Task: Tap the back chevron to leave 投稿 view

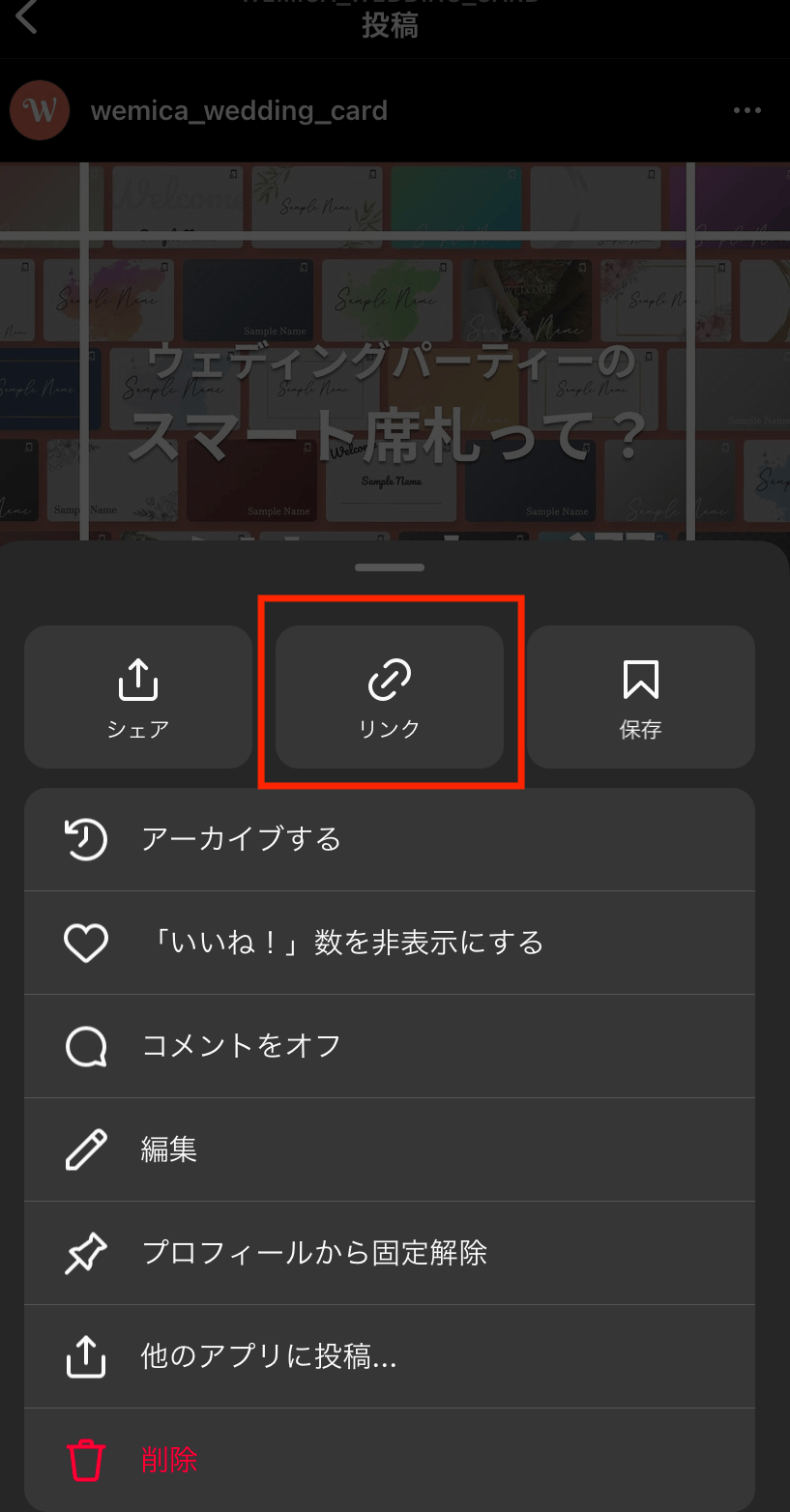Action: (26, 16)
